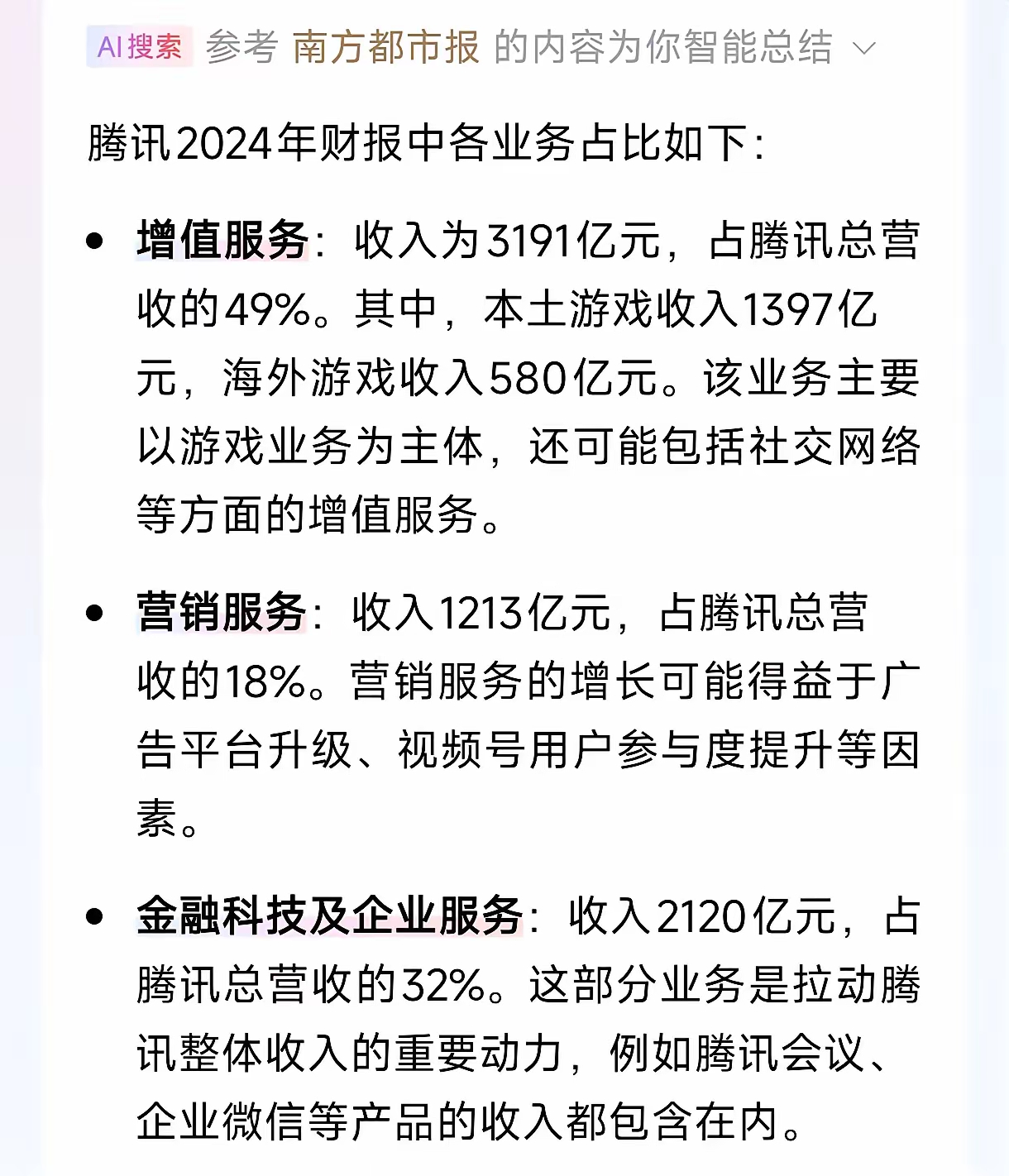Click the bullet beside 营销服务
Screen dimensions: 1009x1176
tap(96, 613)
